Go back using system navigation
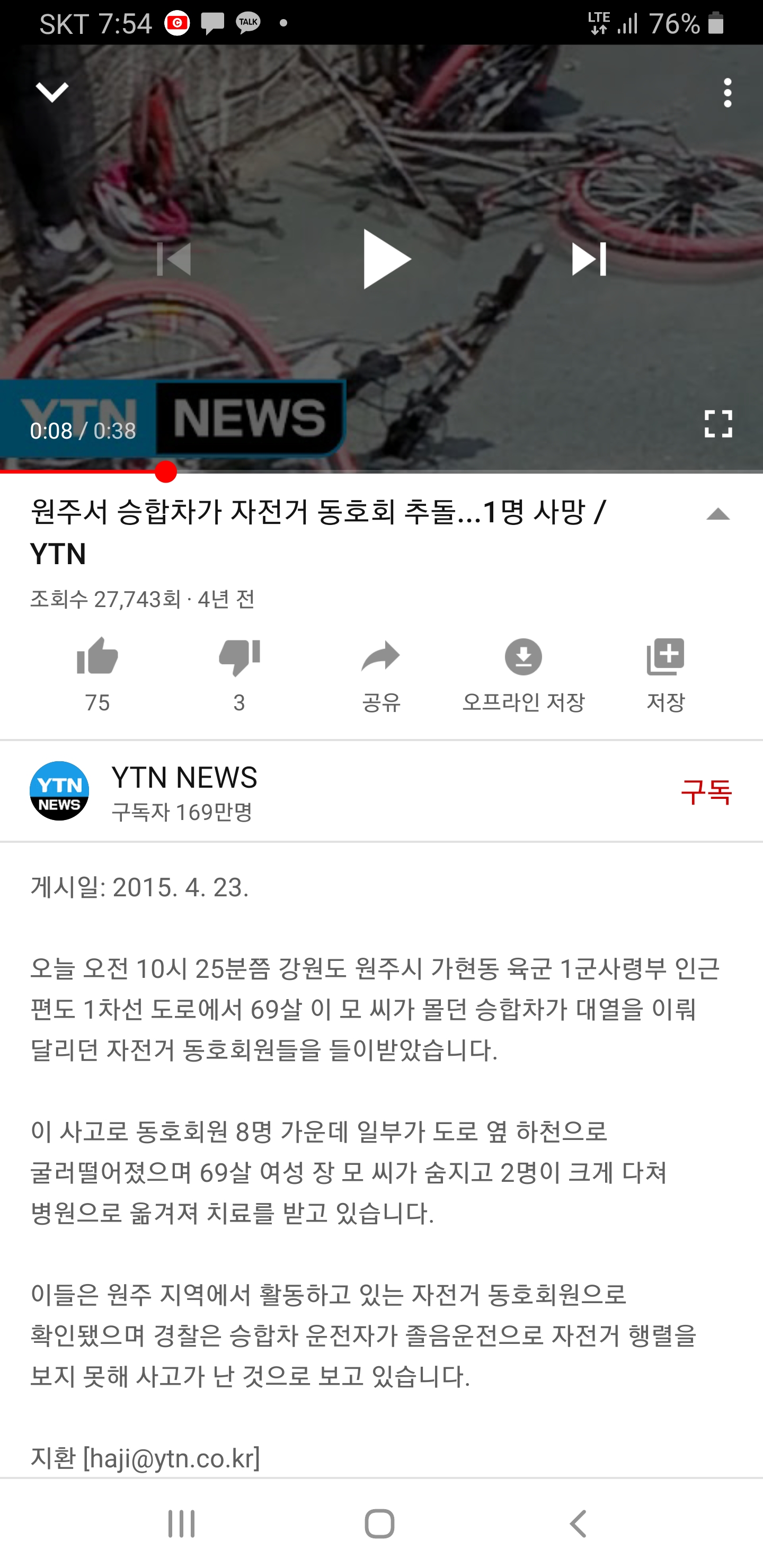 point(577,1524)
